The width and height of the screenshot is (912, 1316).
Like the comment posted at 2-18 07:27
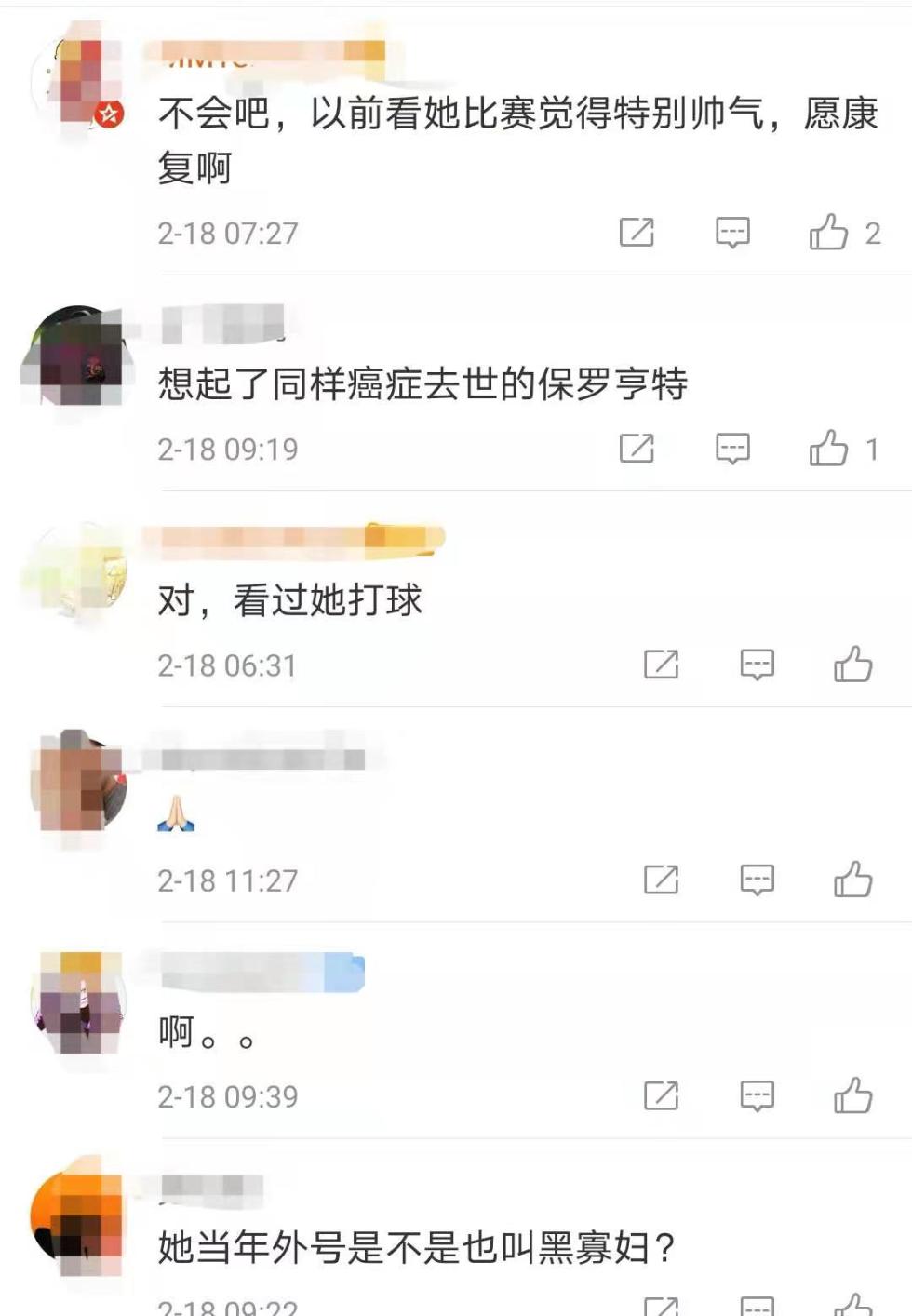click(x=828, y=233)
